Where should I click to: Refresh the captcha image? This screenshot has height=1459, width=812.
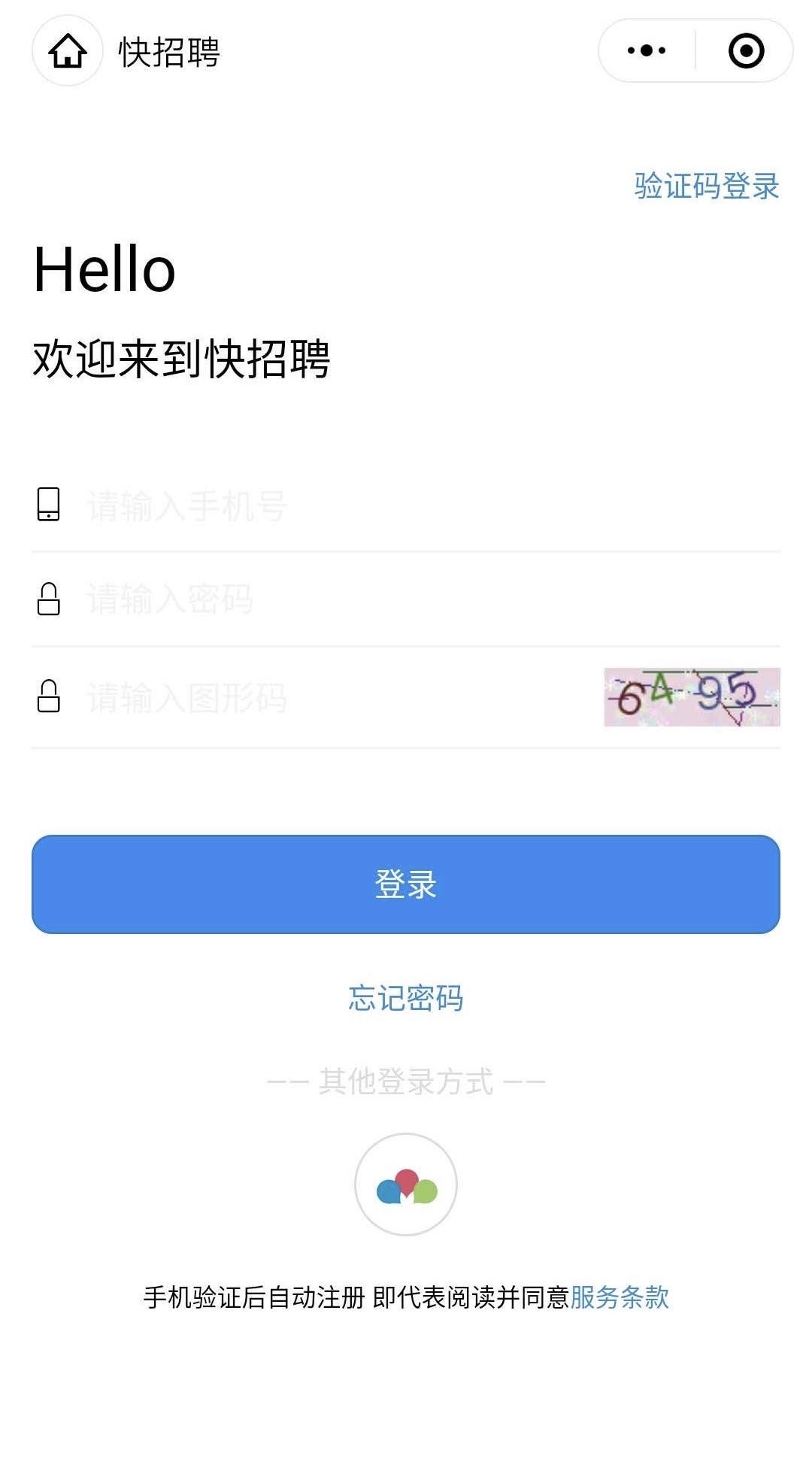coord(692,697)
